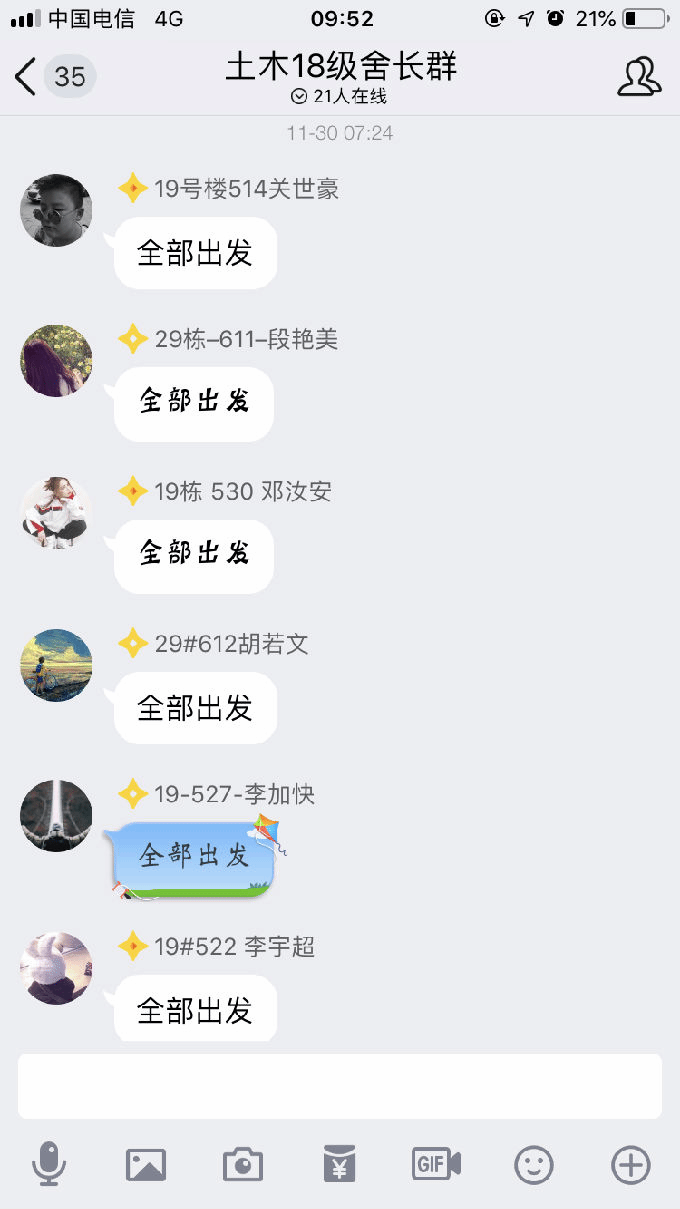Image resolution: width=680 pixels, height=1209 pixels.
Task: Start a voice message recording
Action: pyautogui.click(x=49, y=1164)
